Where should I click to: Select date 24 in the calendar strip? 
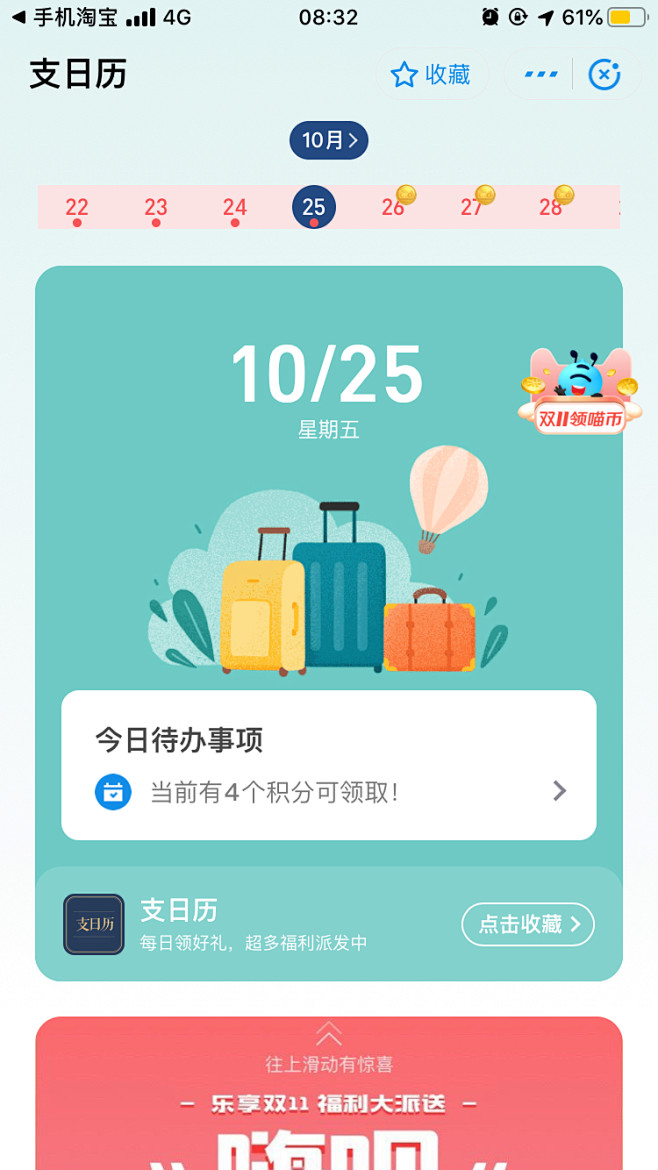pos(235,207)
